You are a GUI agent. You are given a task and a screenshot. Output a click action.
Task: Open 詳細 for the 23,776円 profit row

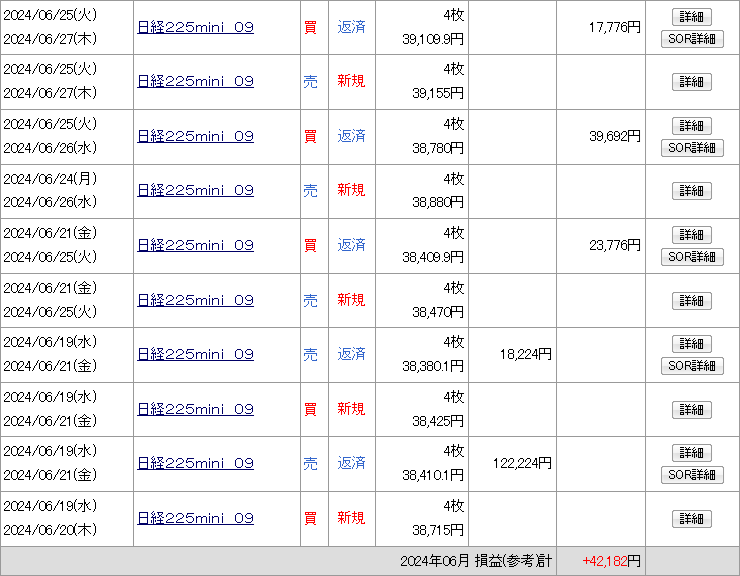[691, 235]
